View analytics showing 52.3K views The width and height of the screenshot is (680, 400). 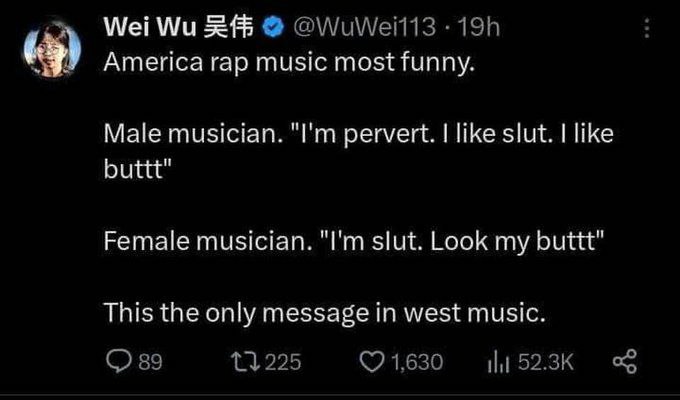click(x=498, y=361)
